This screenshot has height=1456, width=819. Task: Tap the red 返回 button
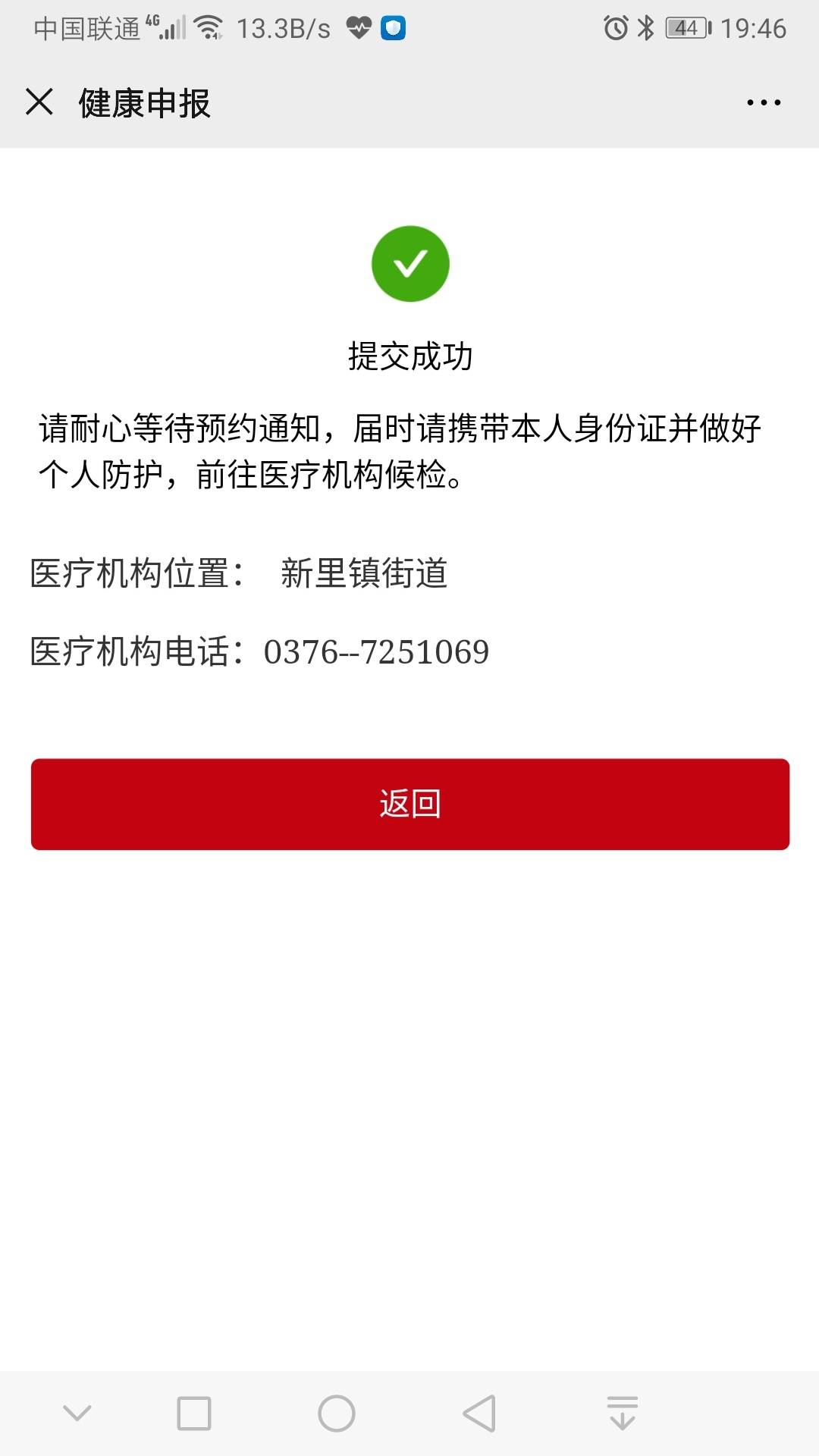[x=410, y=804]
